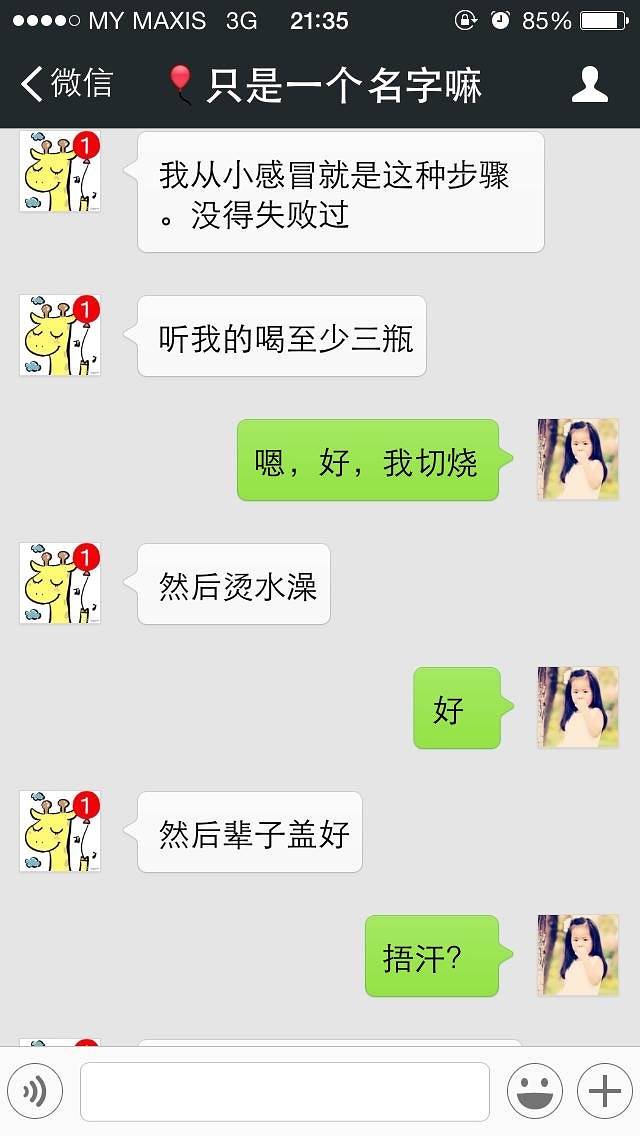Open girl avatar beside "捂汗?" message
Image resolution: width=640 pixels, height=1136 pixels.
[578, 955]
